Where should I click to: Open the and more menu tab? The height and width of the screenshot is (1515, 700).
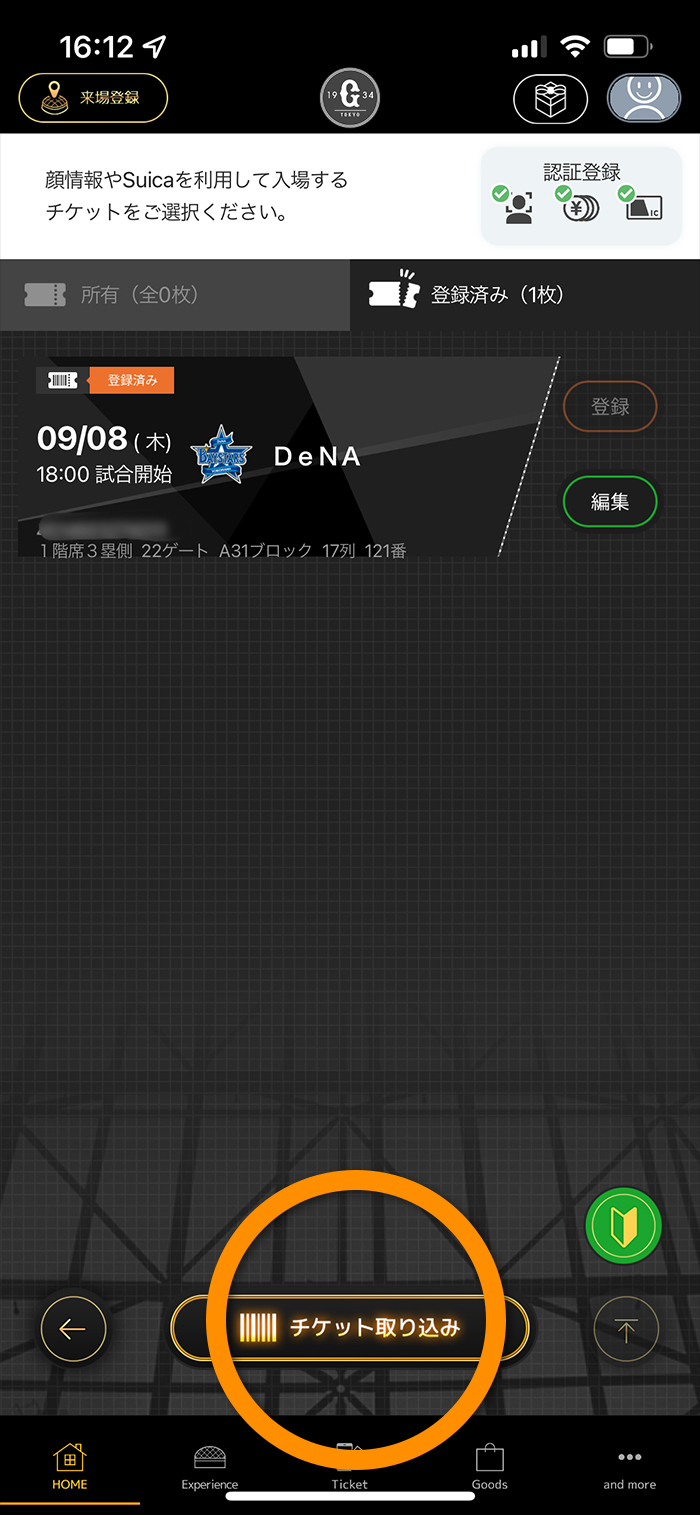[629, 1466]
